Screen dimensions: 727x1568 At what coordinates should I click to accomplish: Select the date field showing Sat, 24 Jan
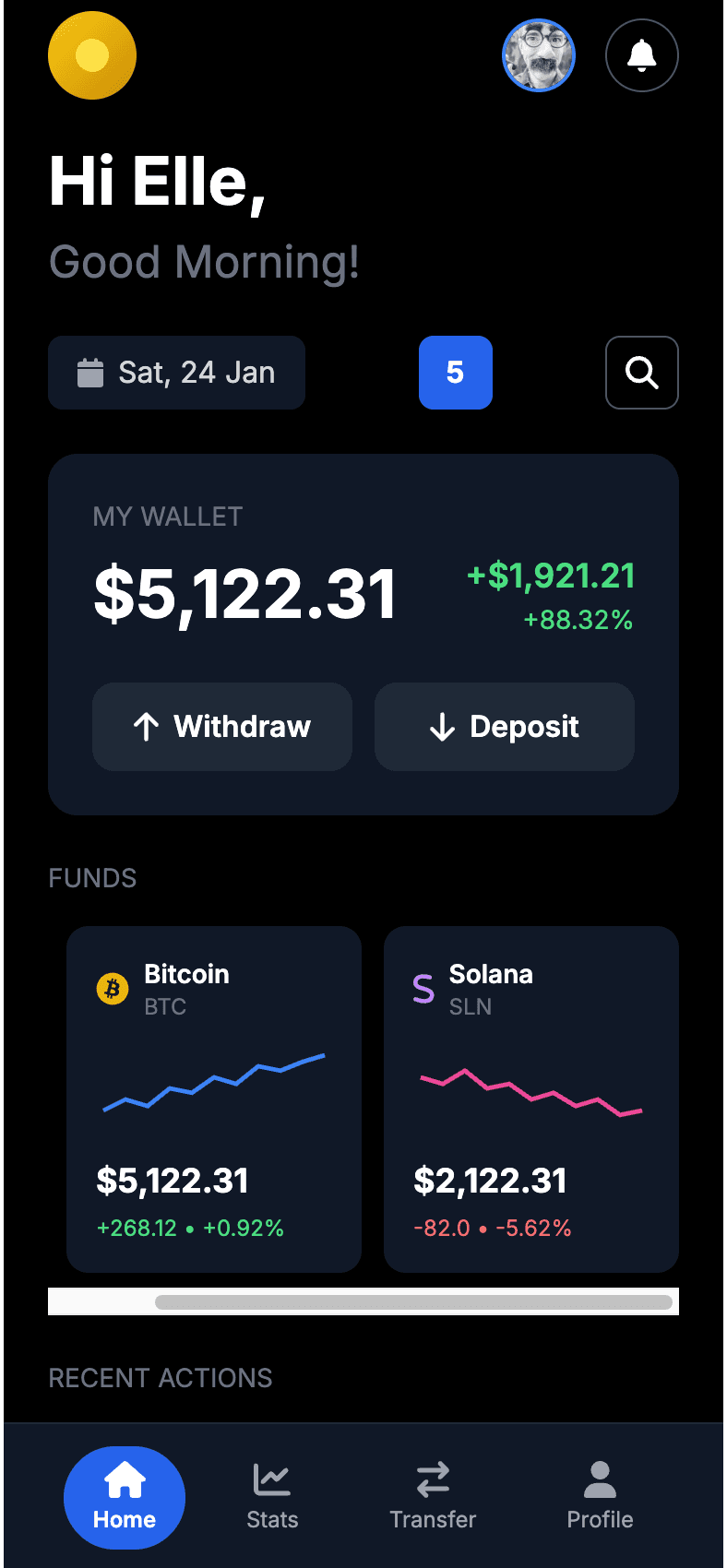176,373
